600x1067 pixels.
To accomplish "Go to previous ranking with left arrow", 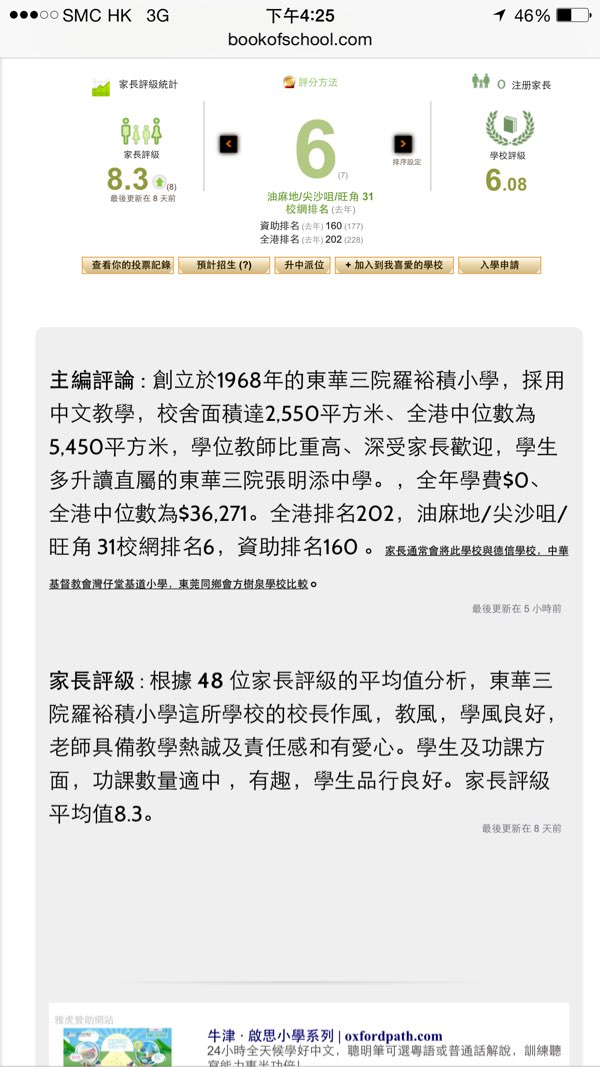I will [x=229, y=144].
